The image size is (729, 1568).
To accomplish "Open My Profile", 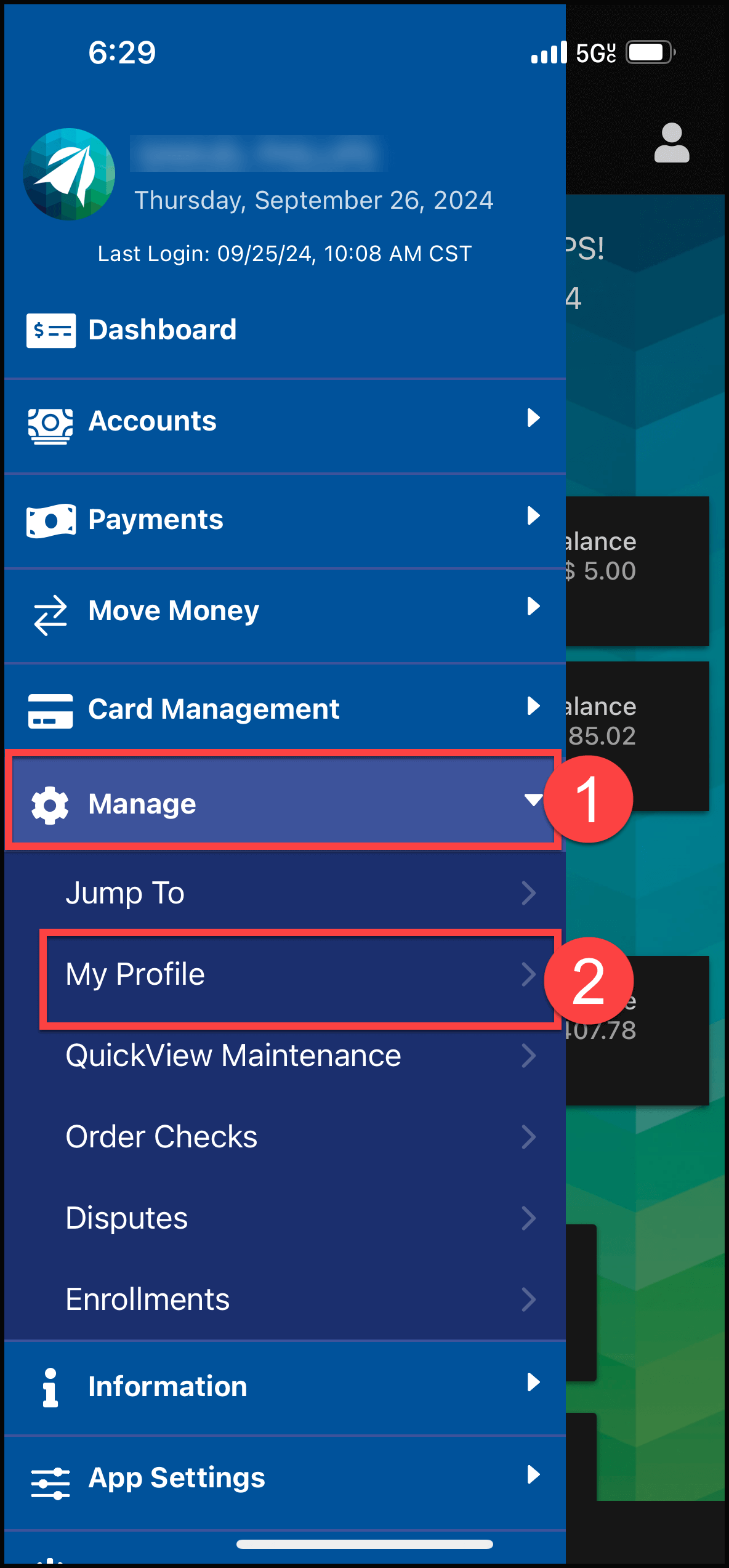I will click(x=299, y=974).
